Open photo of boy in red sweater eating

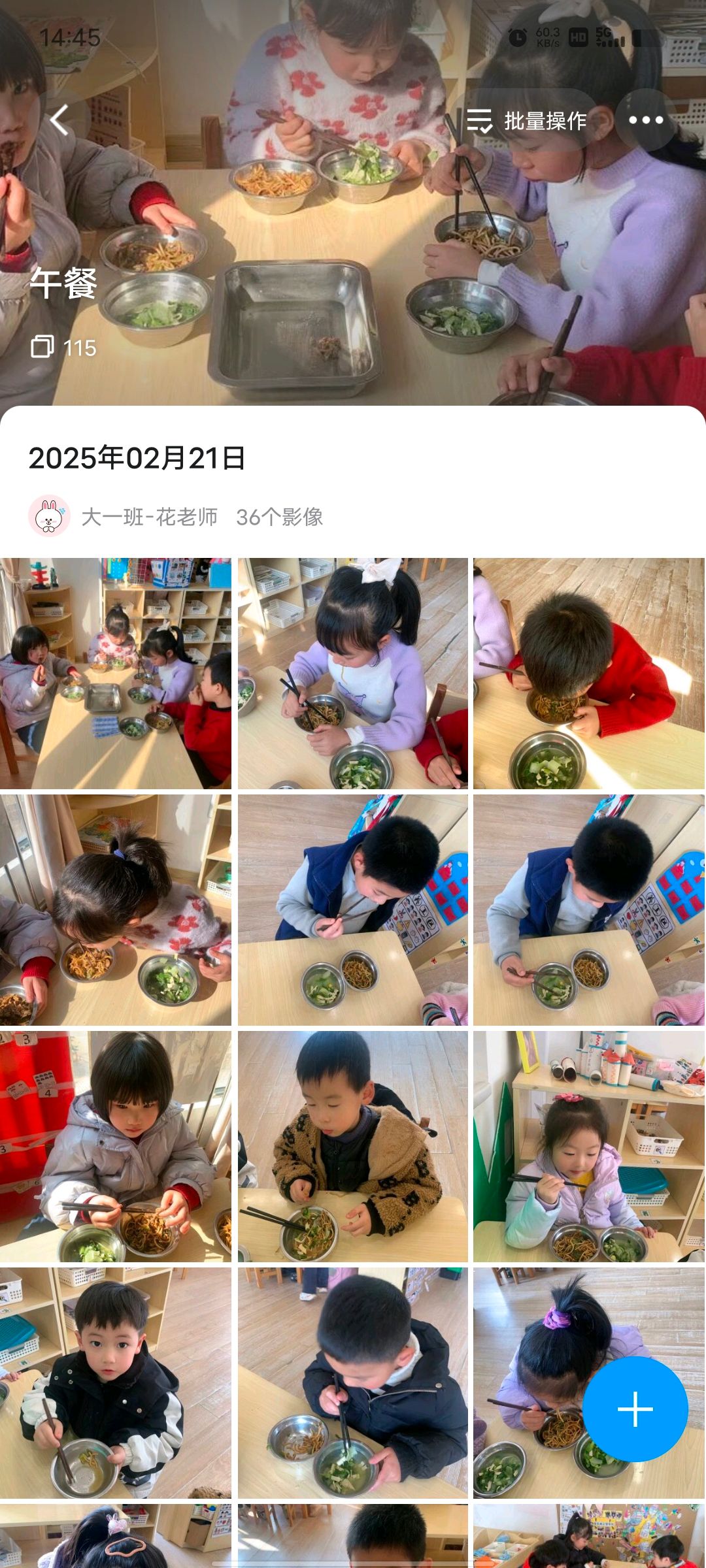point(588,674)
